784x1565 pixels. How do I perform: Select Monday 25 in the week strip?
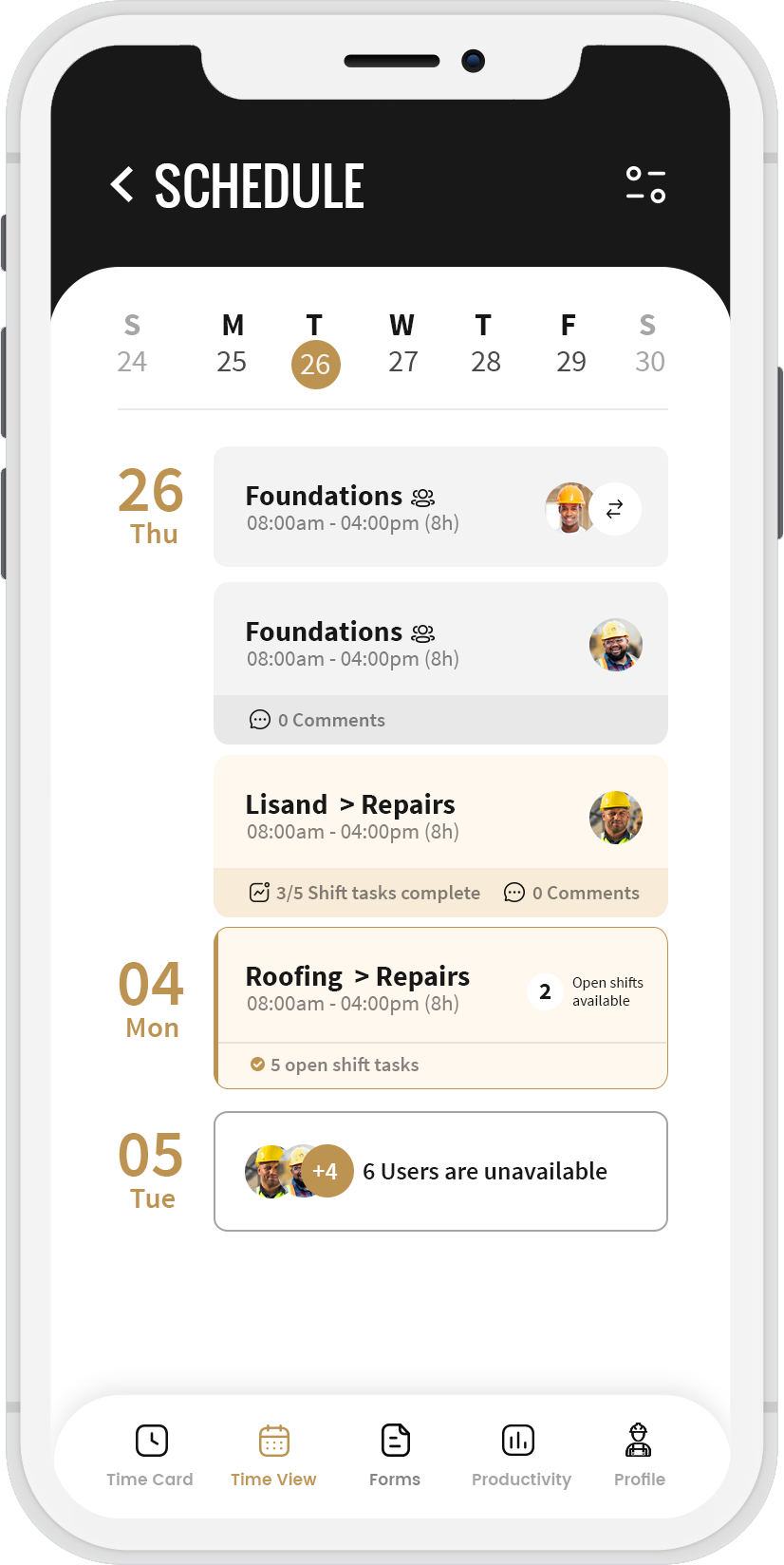point(232,344)
